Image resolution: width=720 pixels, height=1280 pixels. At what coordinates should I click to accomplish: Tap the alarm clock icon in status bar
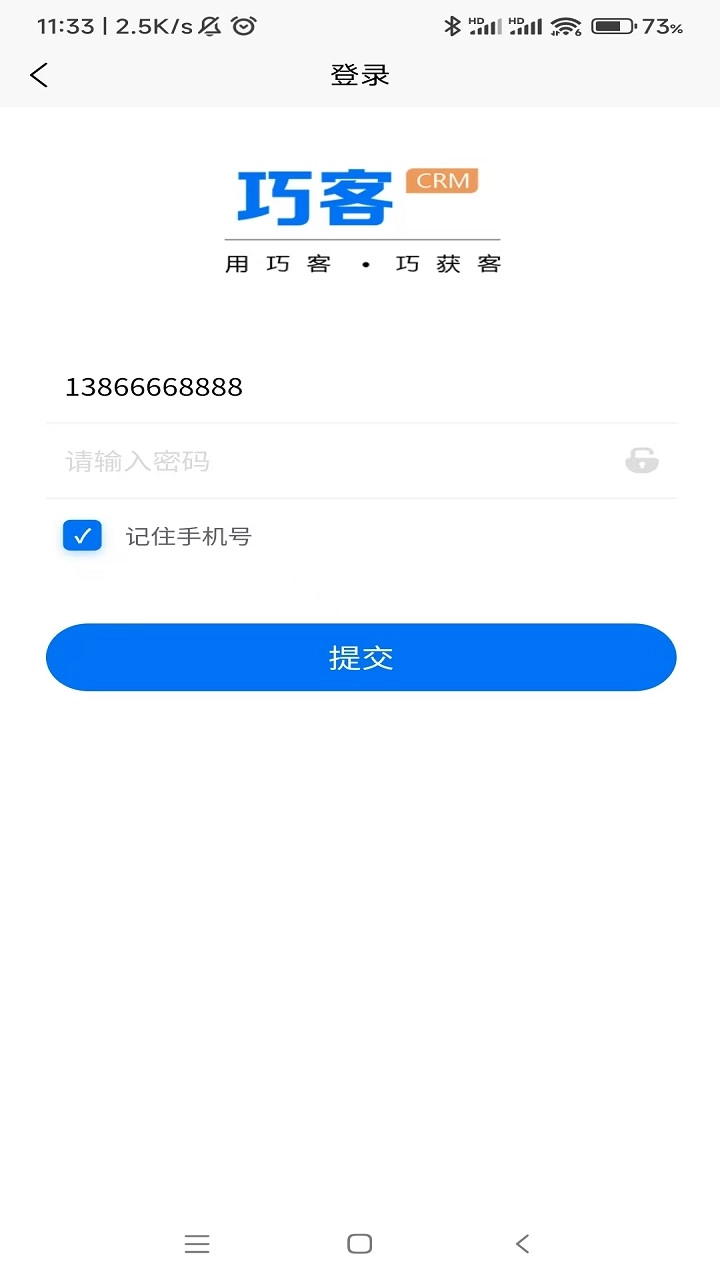[243, 27]
